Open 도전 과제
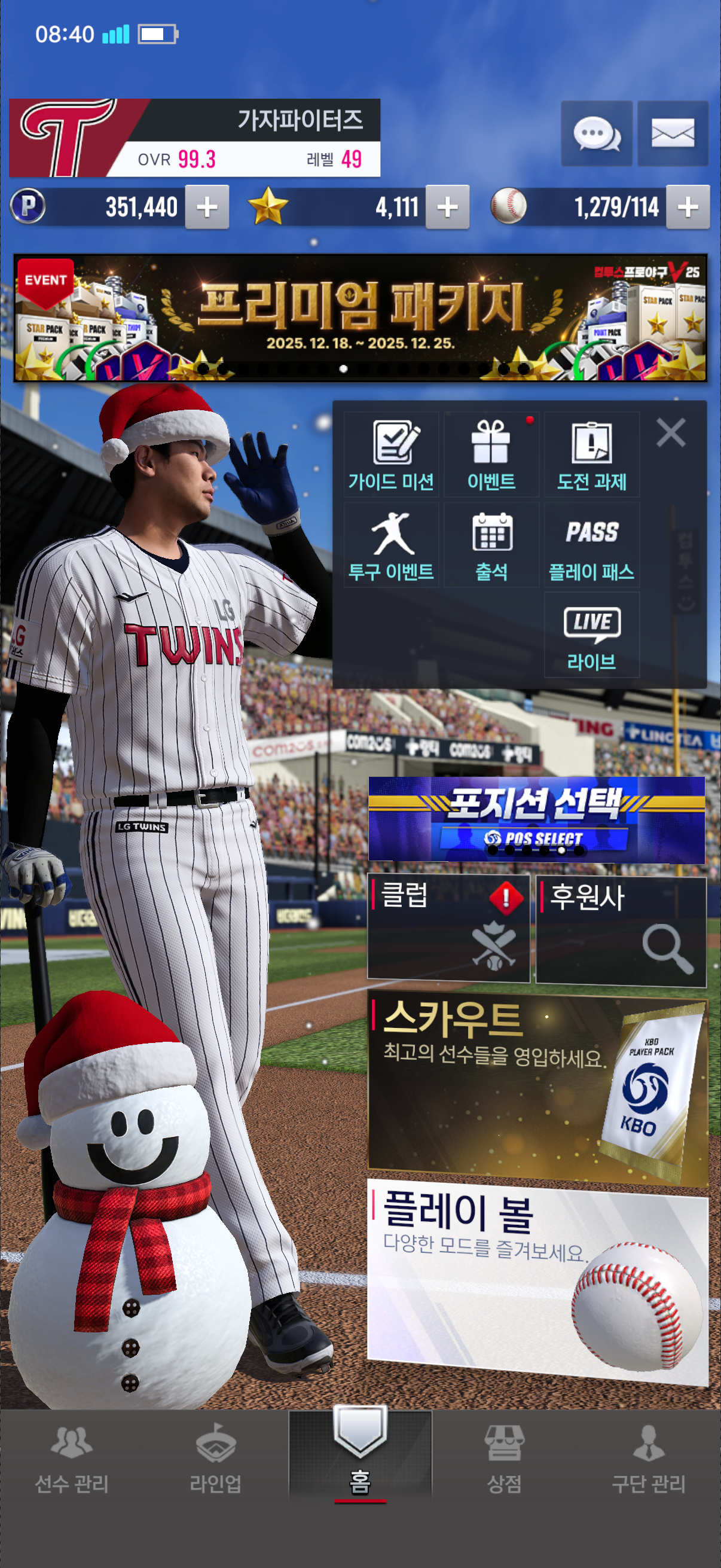The image size is (721, 1568). point(591,454)
